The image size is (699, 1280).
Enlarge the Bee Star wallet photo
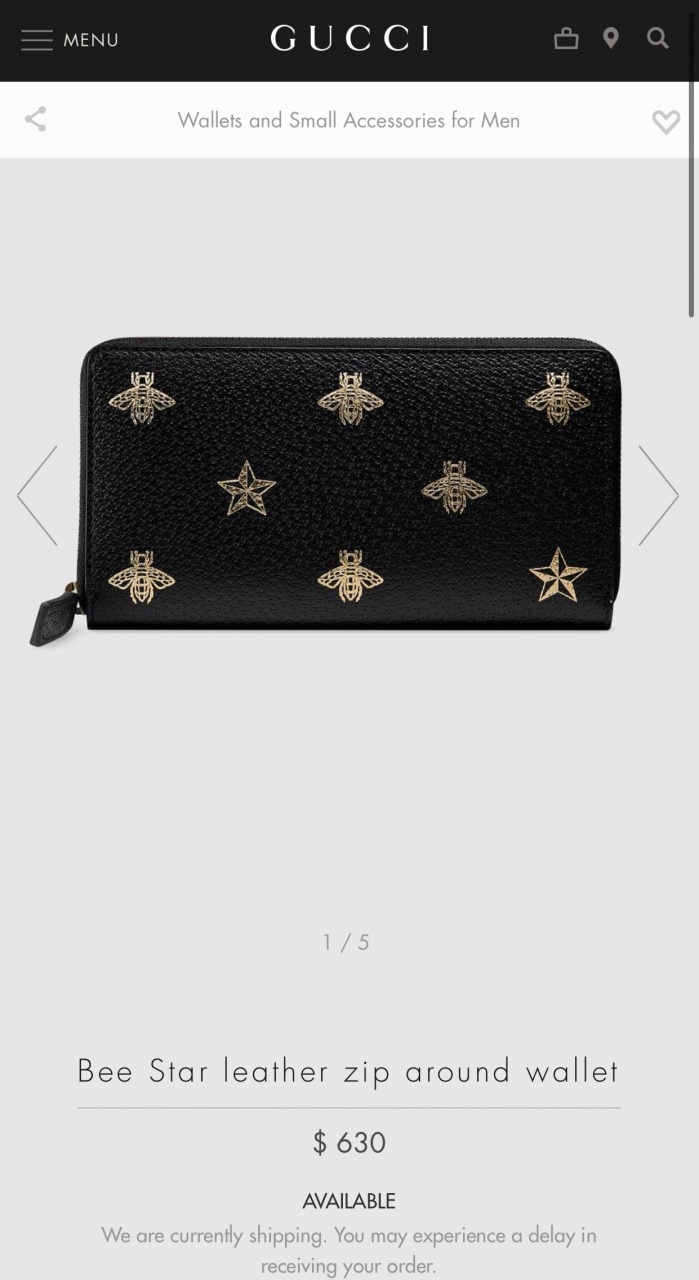(349, 485)
